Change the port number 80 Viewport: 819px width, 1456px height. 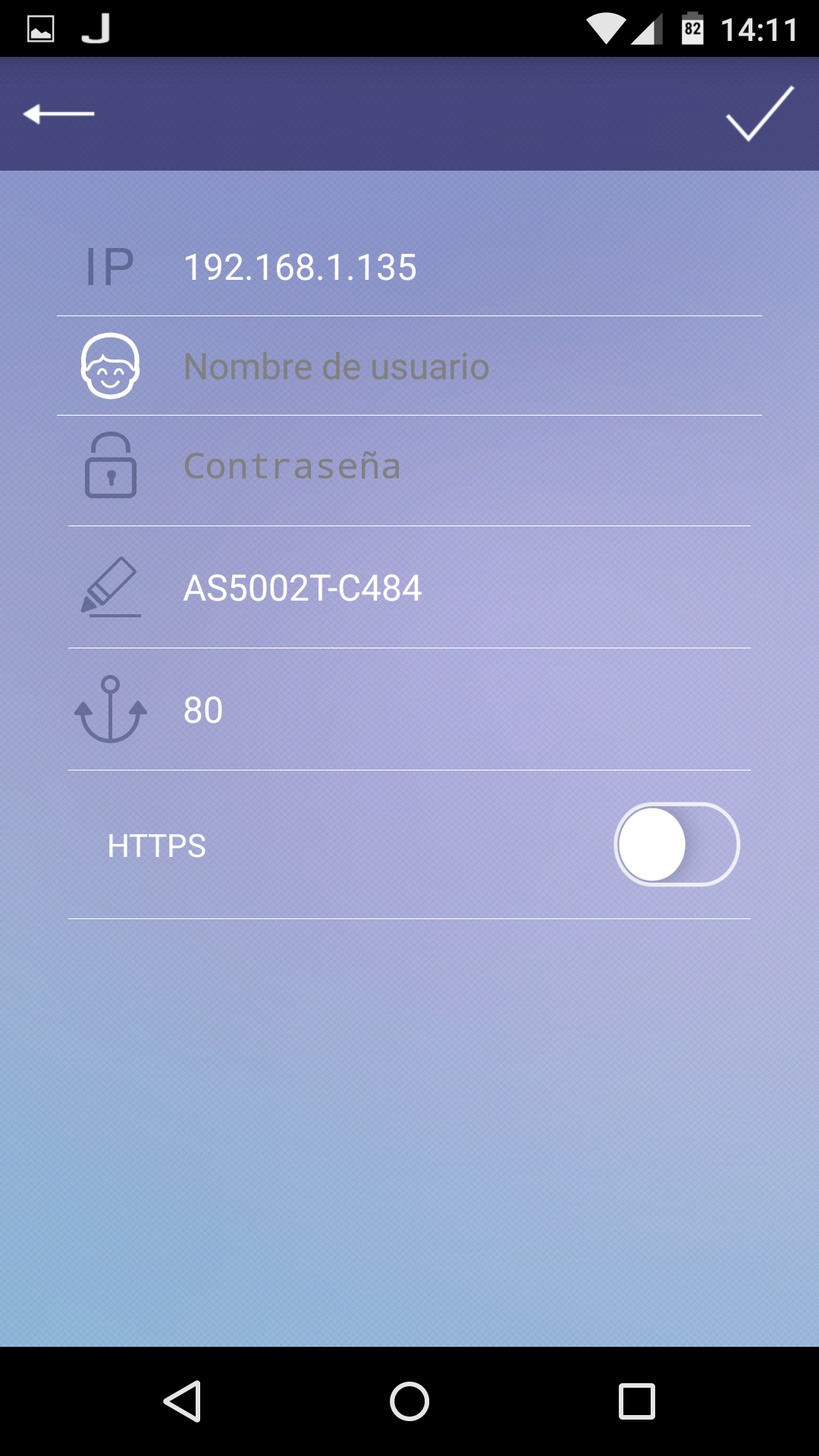pyautogui.click(x=455, y=711)
